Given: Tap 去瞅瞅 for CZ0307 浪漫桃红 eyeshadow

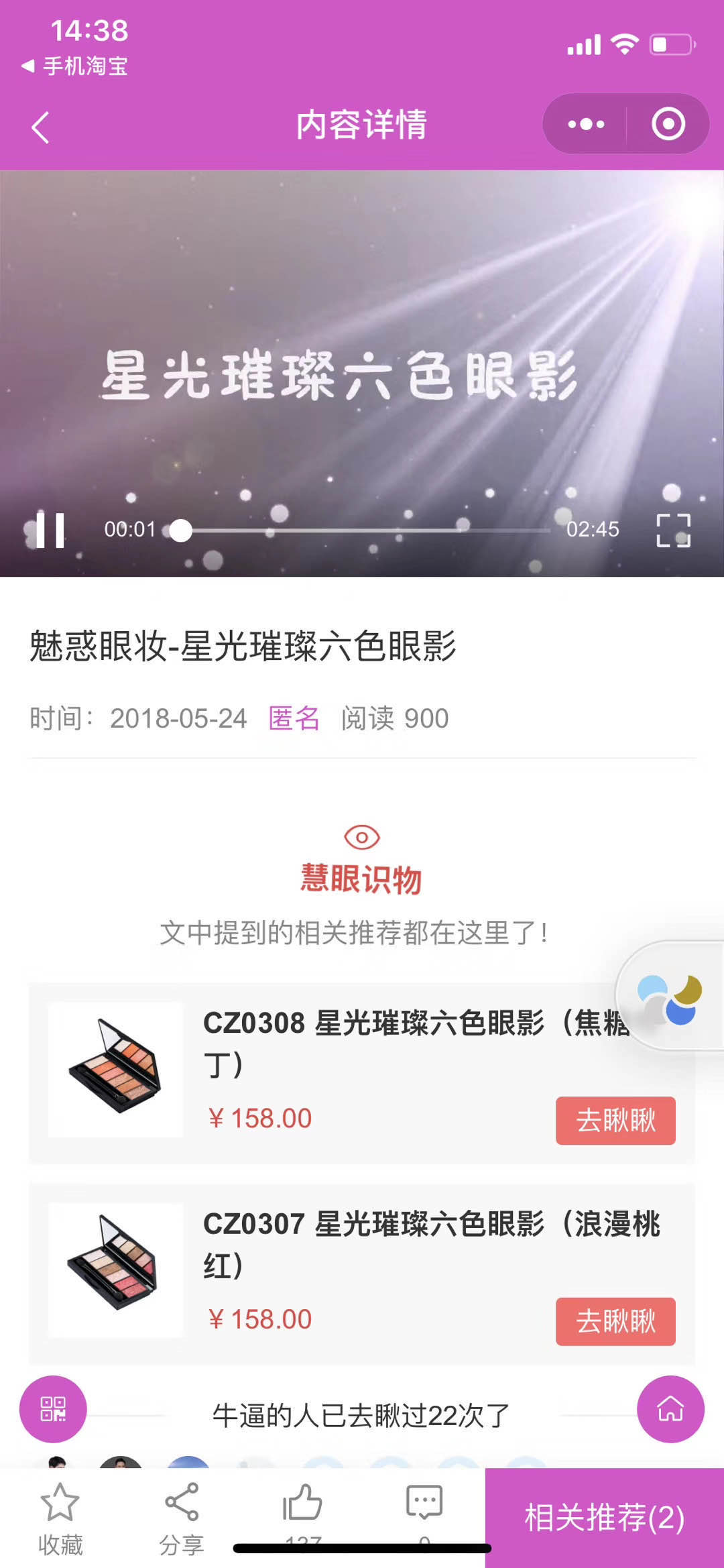Looking at the screenshot, I should [615, 1321].
